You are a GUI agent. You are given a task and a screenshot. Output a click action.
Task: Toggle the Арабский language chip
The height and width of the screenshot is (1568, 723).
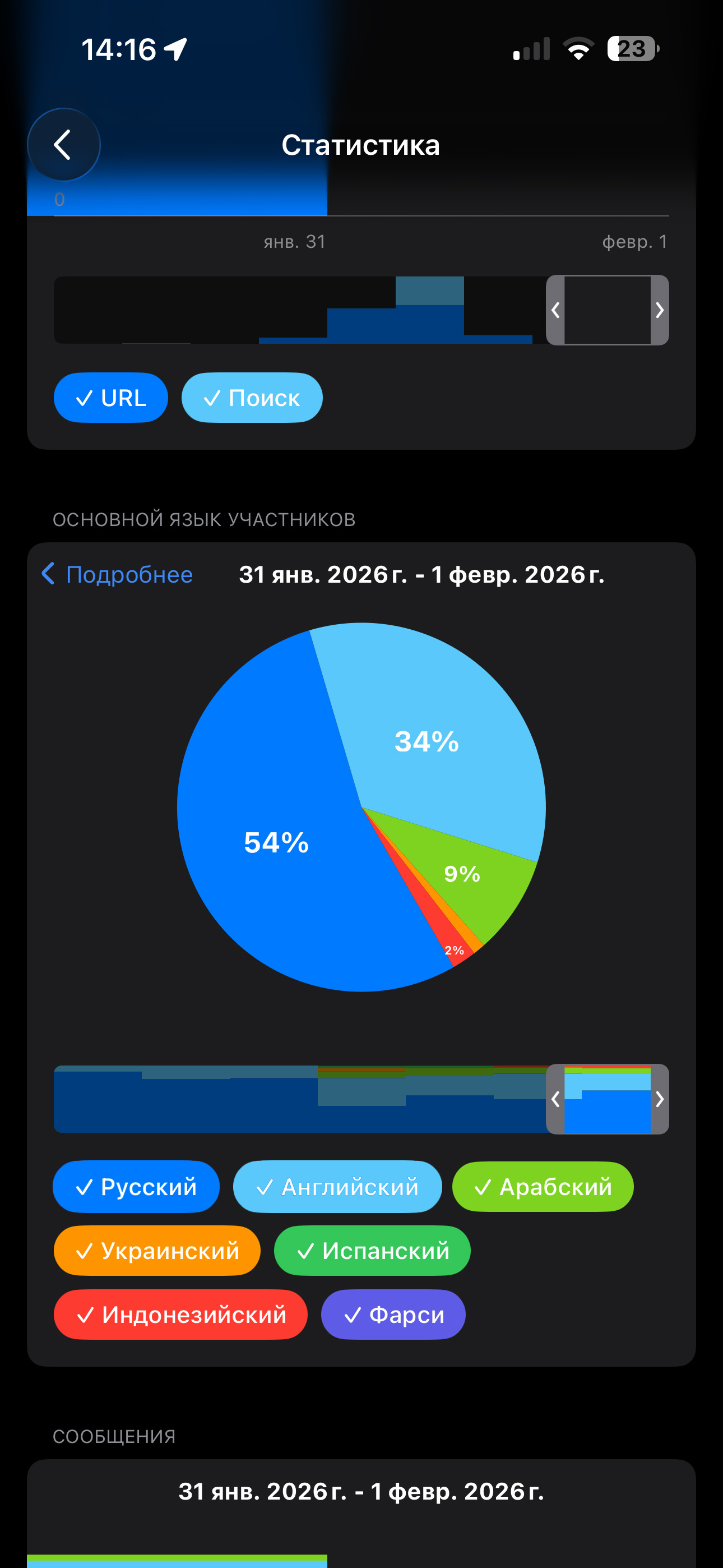(x=543, y=1187)
